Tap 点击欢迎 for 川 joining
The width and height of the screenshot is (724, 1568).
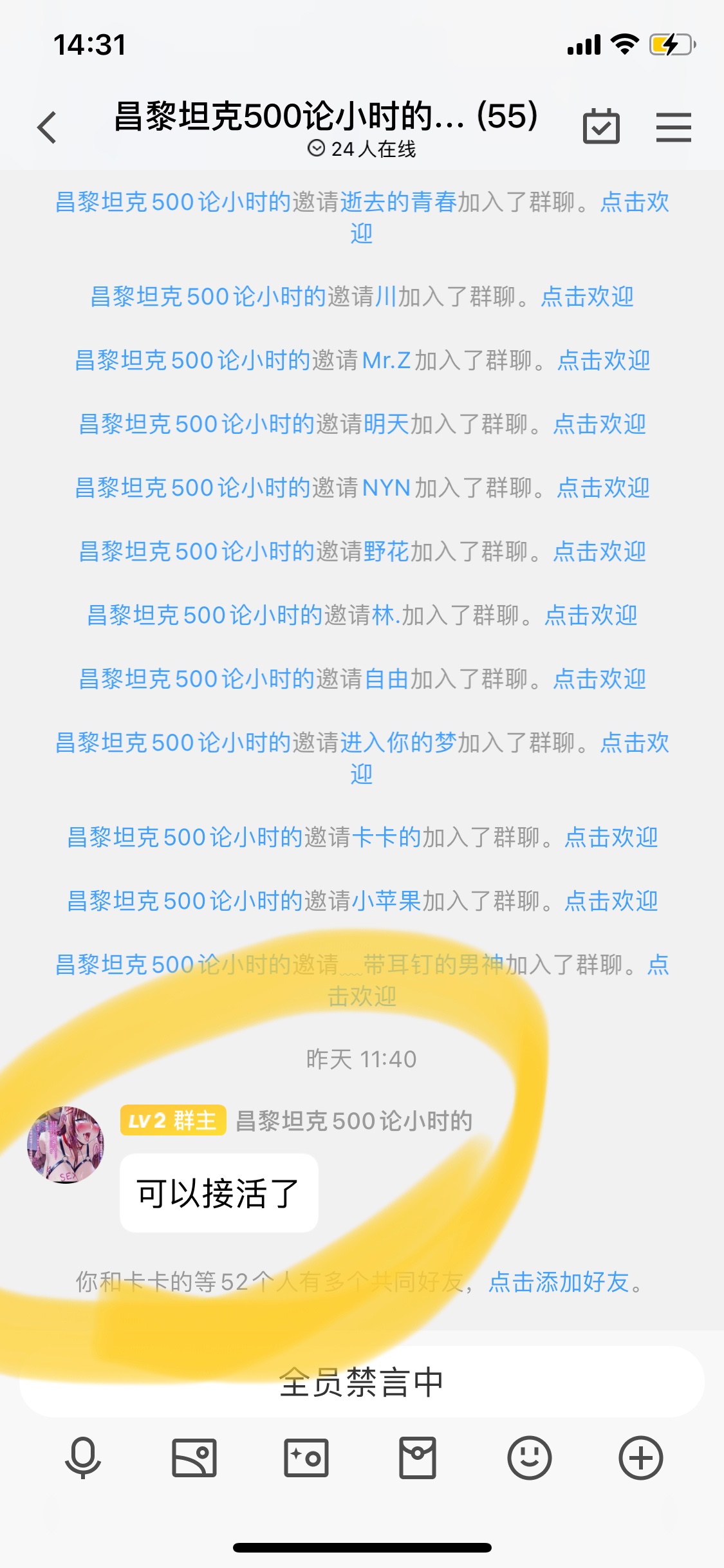click(x=587, y=297)
